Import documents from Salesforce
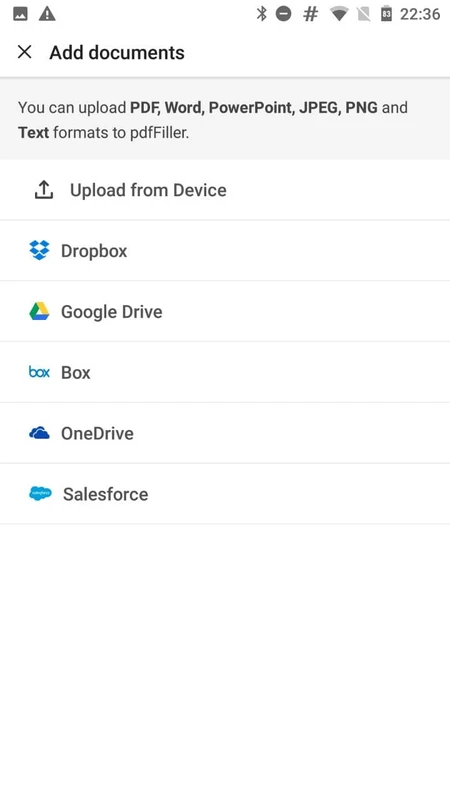Screen dimensions: 450x800 coord(225,494)
